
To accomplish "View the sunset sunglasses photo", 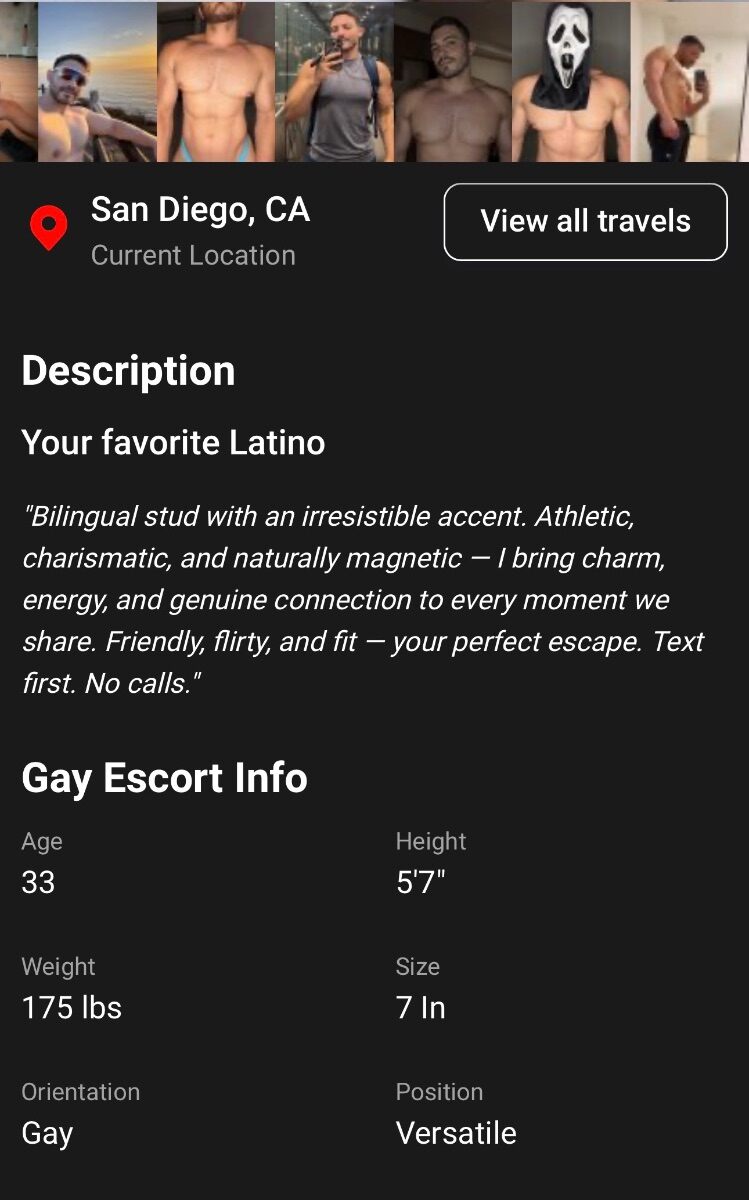I will (97, 81).
